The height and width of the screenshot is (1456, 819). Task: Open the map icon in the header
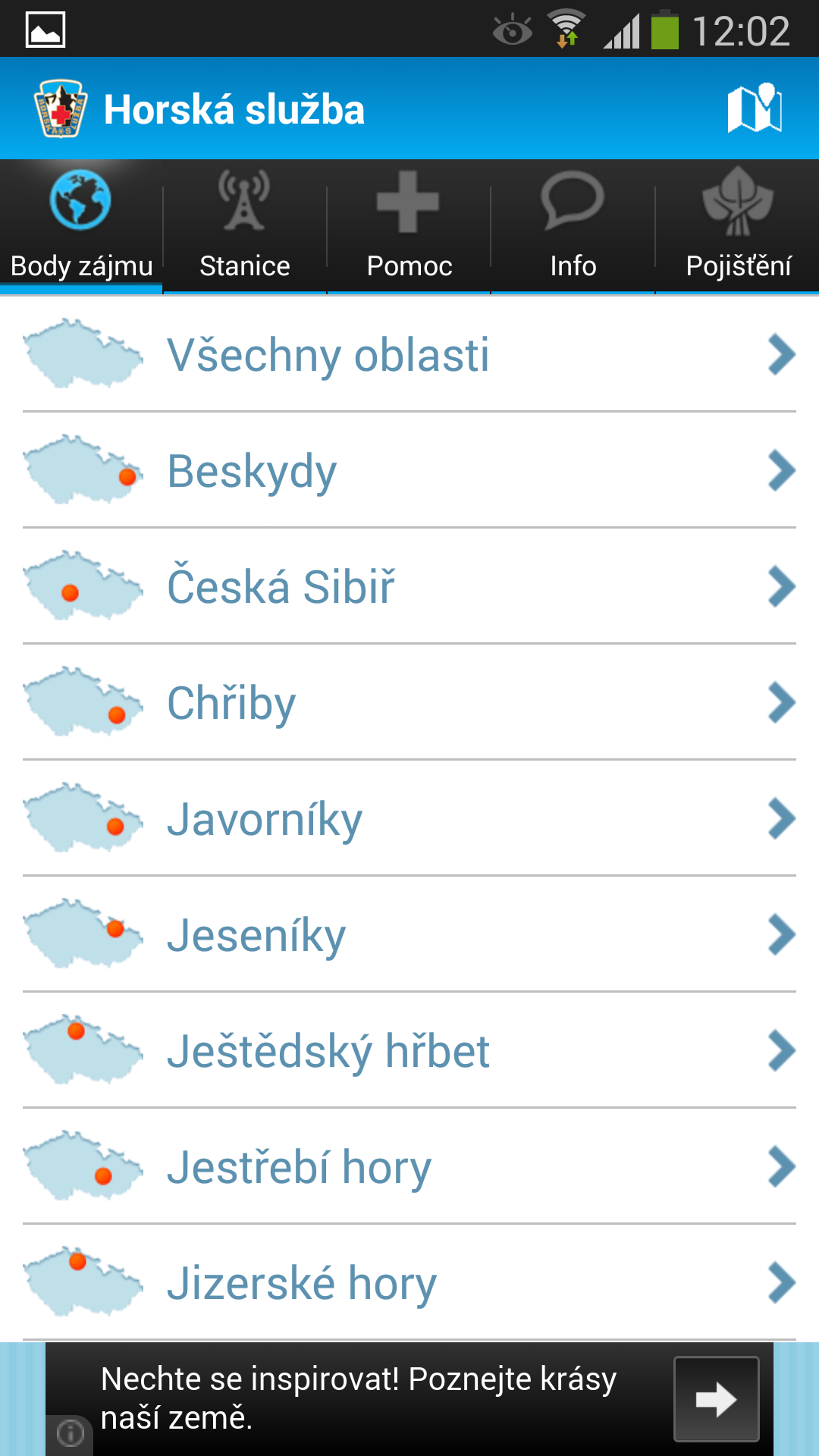click(x=755, y=108)
